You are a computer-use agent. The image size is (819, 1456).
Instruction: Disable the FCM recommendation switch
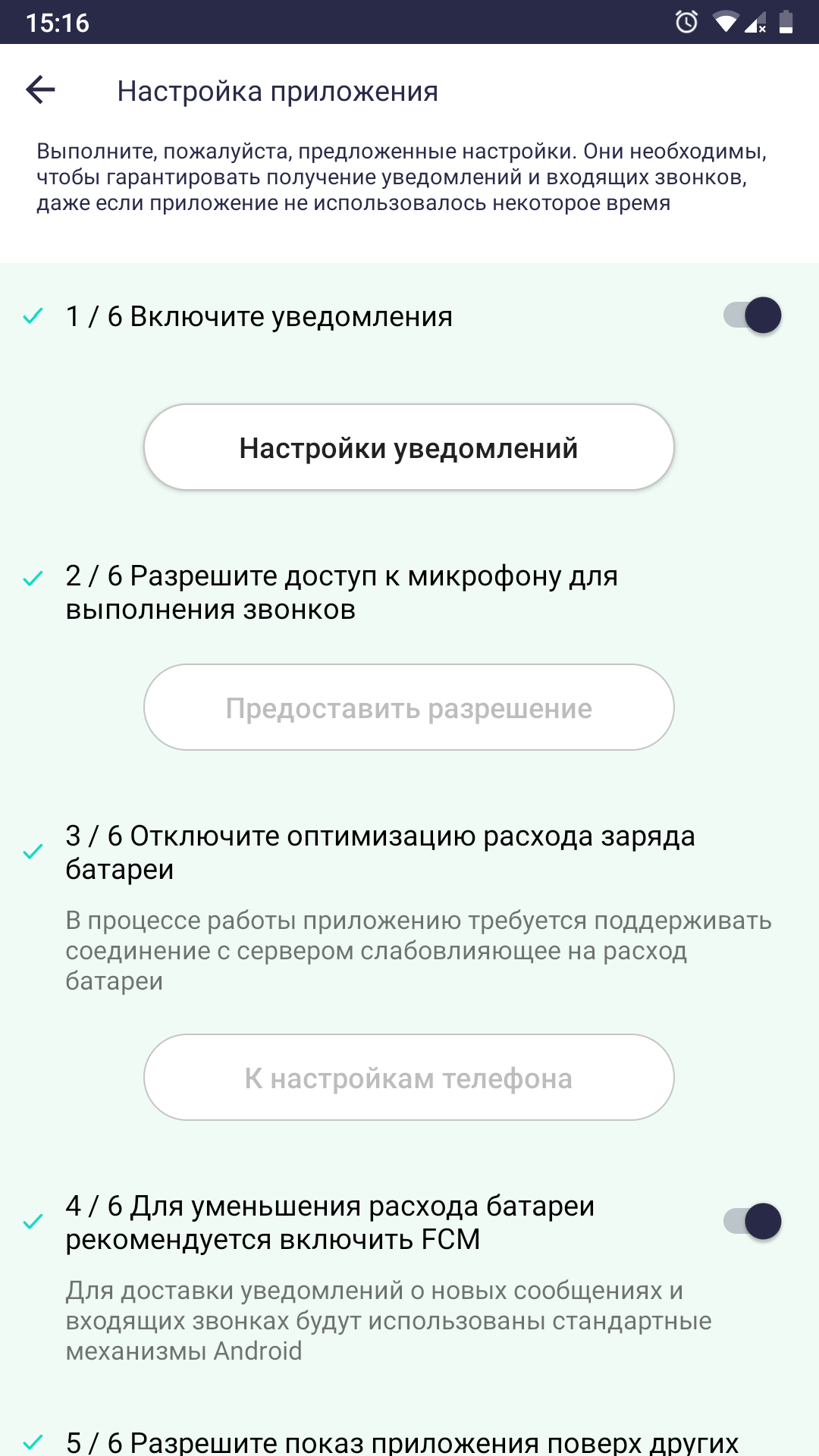752,1222
